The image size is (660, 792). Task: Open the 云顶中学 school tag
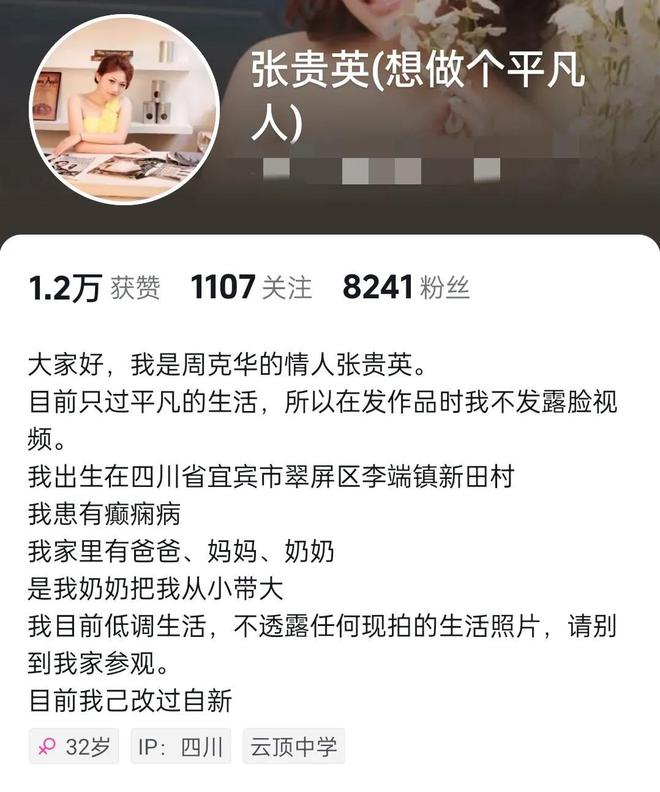(x=293, y=746)
